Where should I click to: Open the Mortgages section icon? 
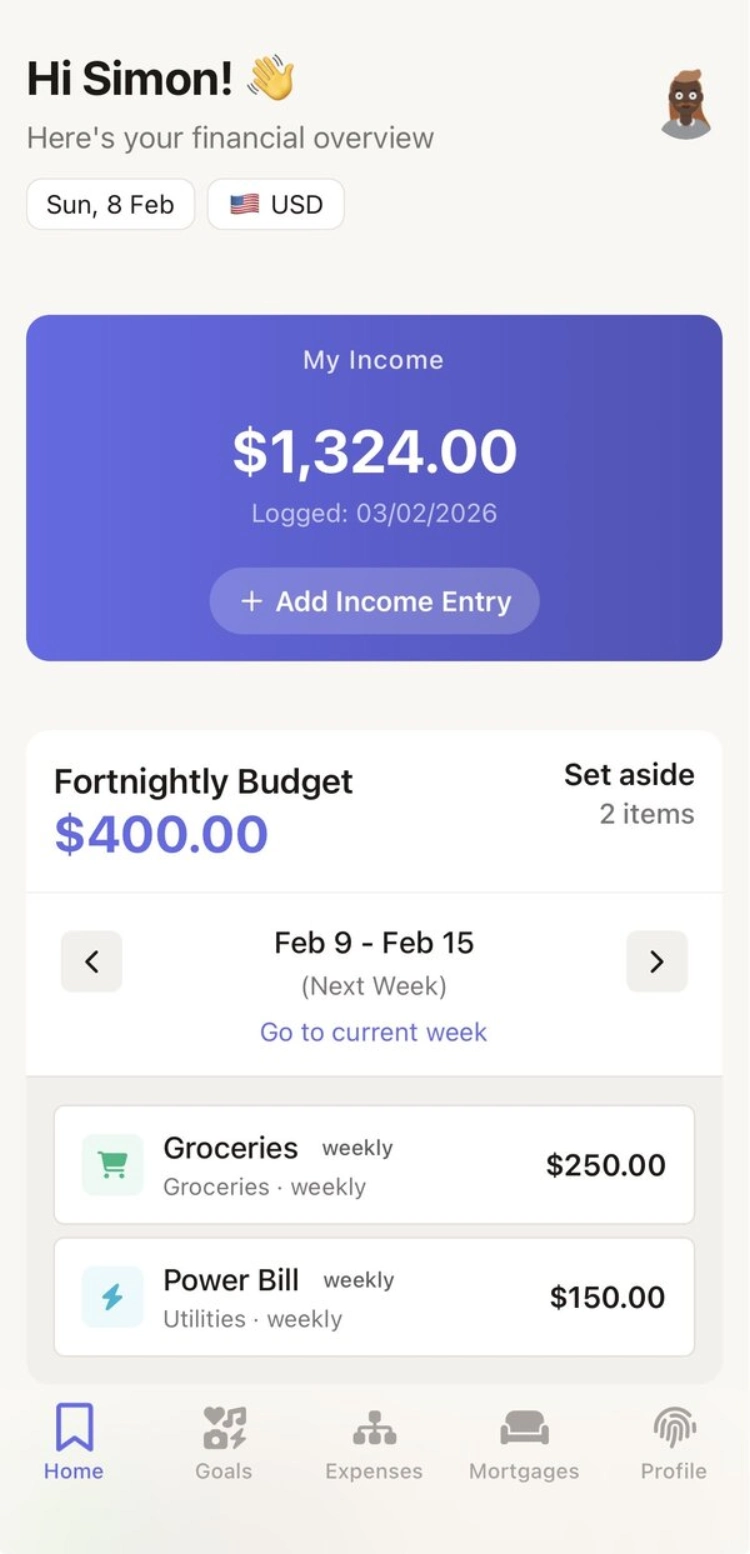point(523,1425)
